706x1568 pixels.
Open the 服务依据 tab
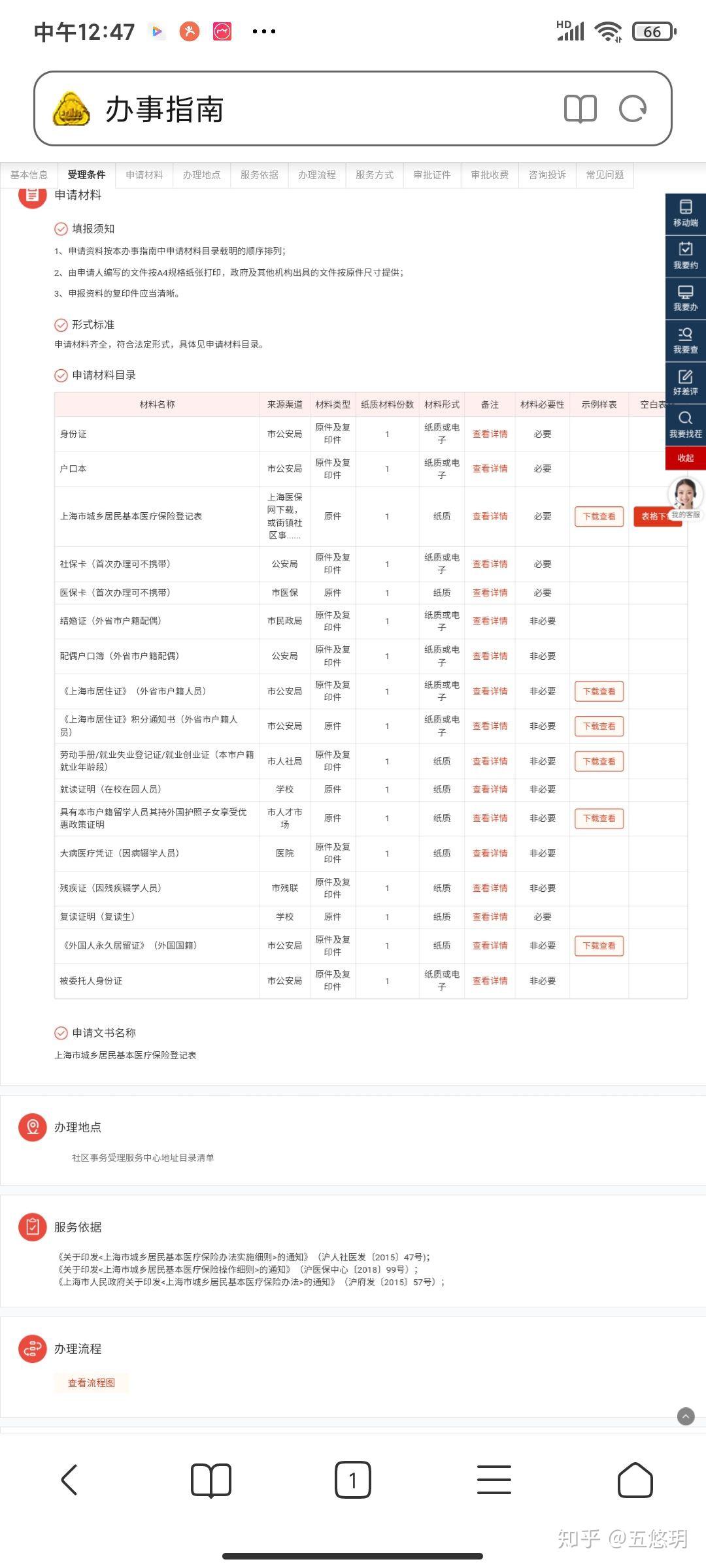259,175
